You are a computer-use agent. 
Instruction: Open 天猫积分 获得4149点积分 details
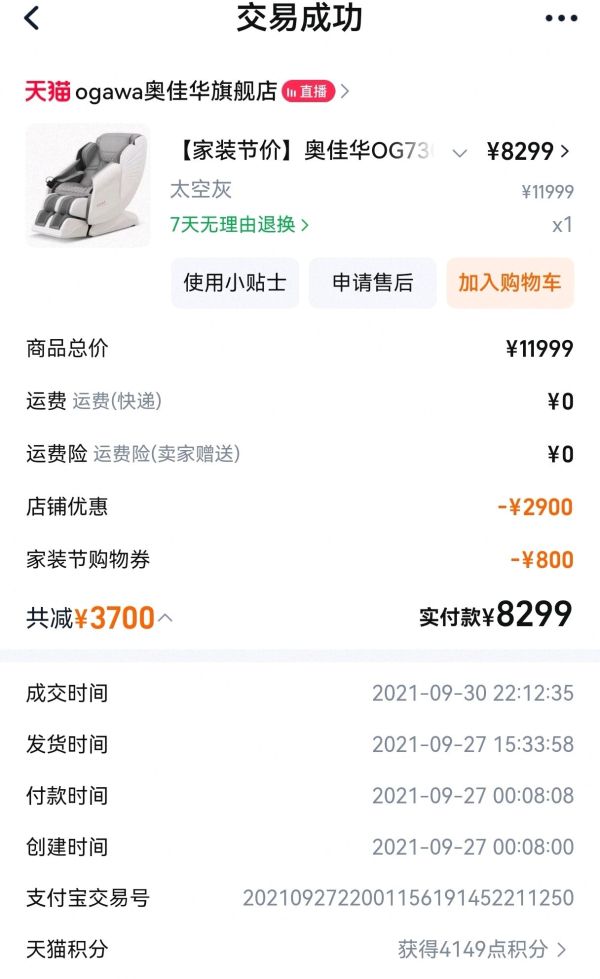[484, 949]
